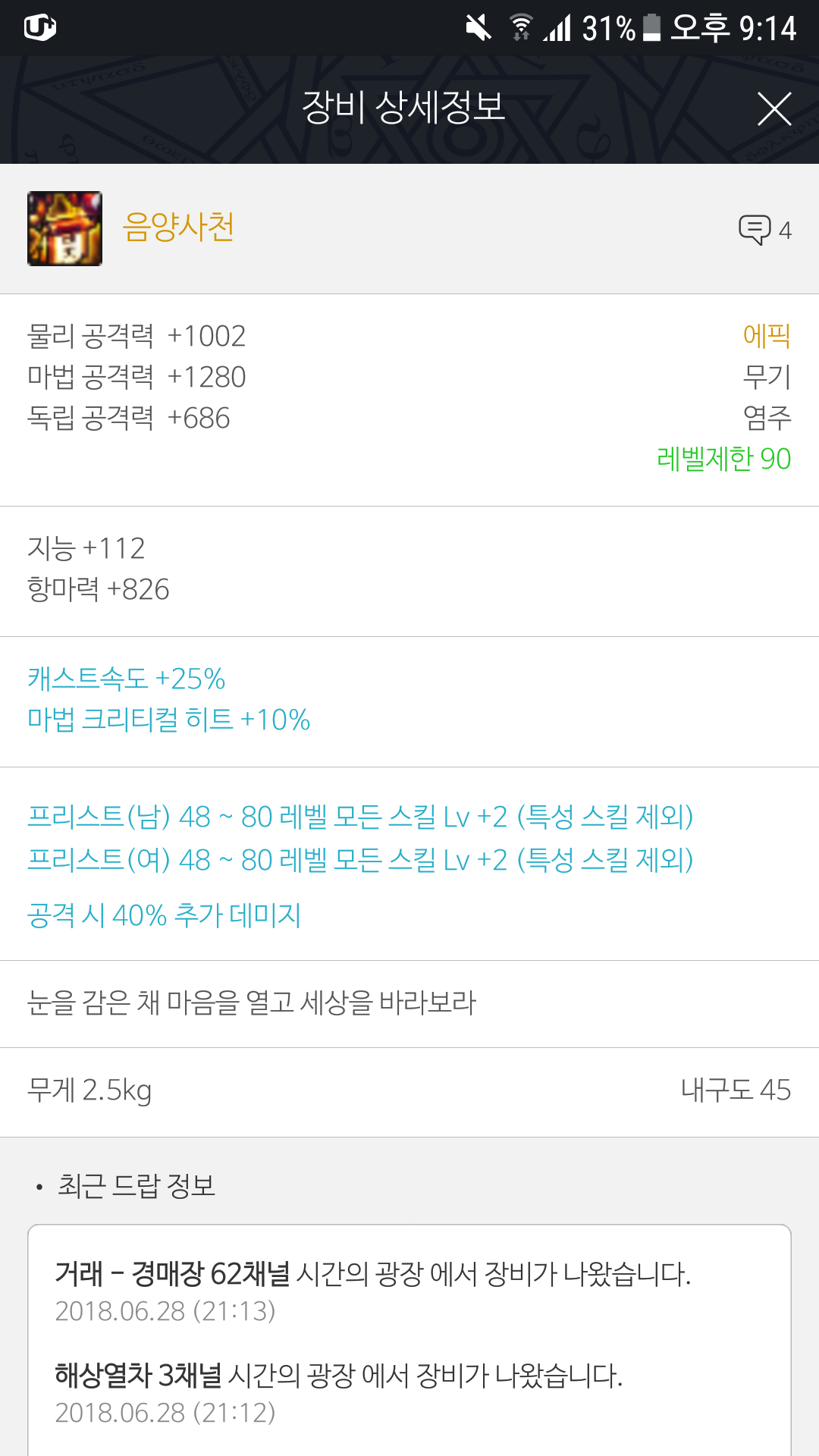Close the equipment detail screen
This screenshot has height=1456, width=819.
point(774,108)
